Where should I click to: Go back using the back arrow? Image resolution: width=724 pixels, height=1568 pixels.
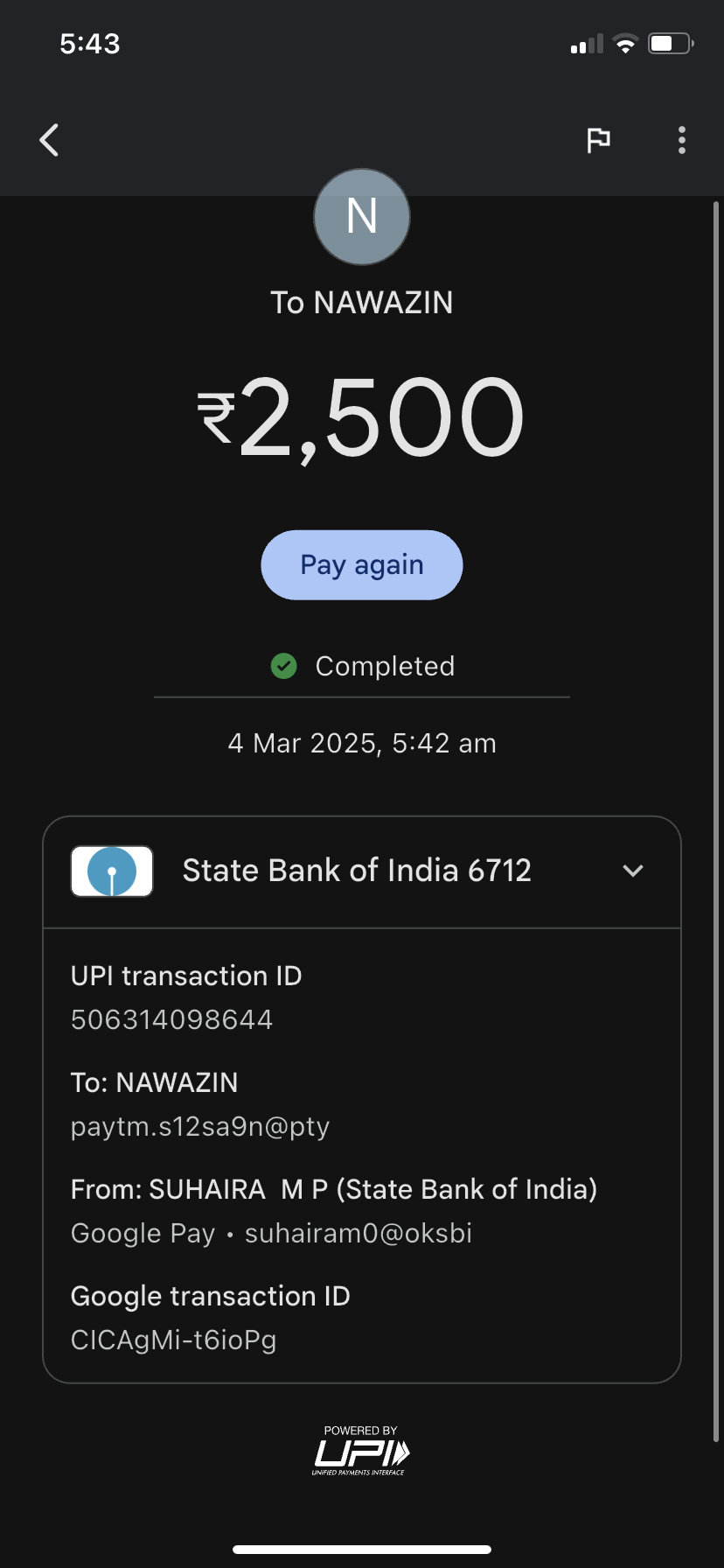pos(50,140)
